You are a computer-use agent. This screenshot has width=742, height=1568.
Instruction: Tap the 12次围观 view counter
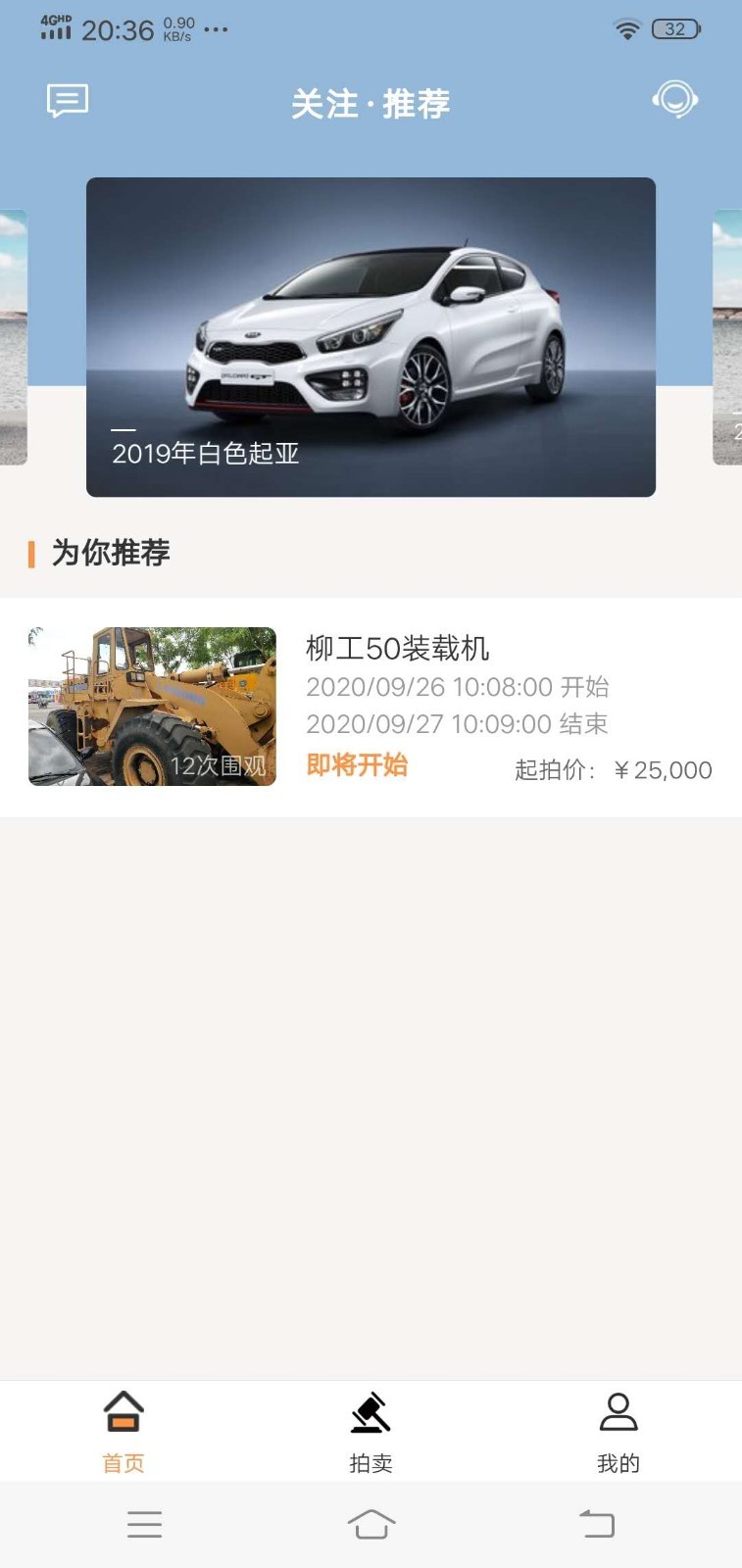[x=223, y=765]
